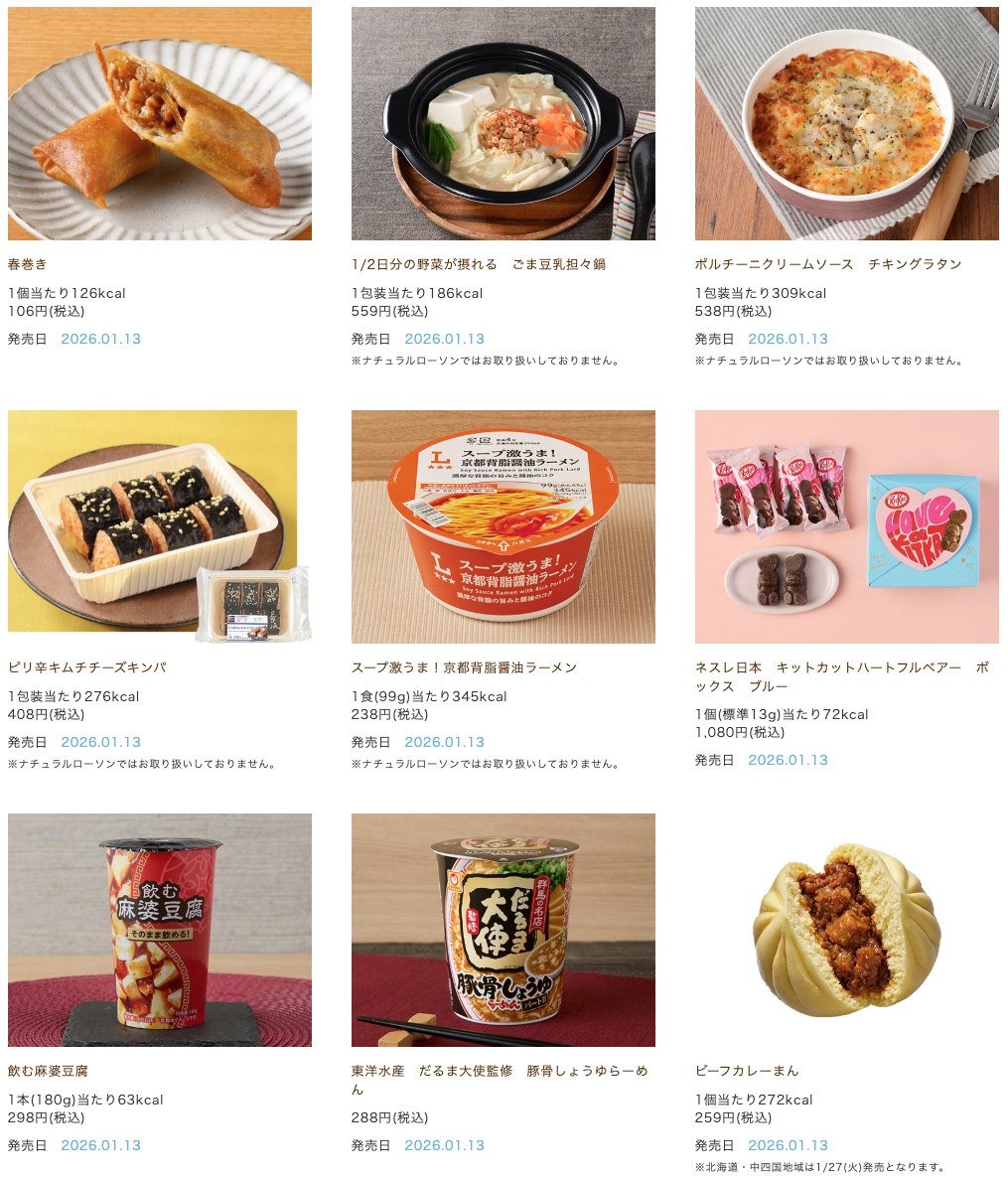Open スープ激うま!京都背脂醤油ラーメン details
The width and height of the screenshot is (1008, 1179).
click(x=503, y=526)
